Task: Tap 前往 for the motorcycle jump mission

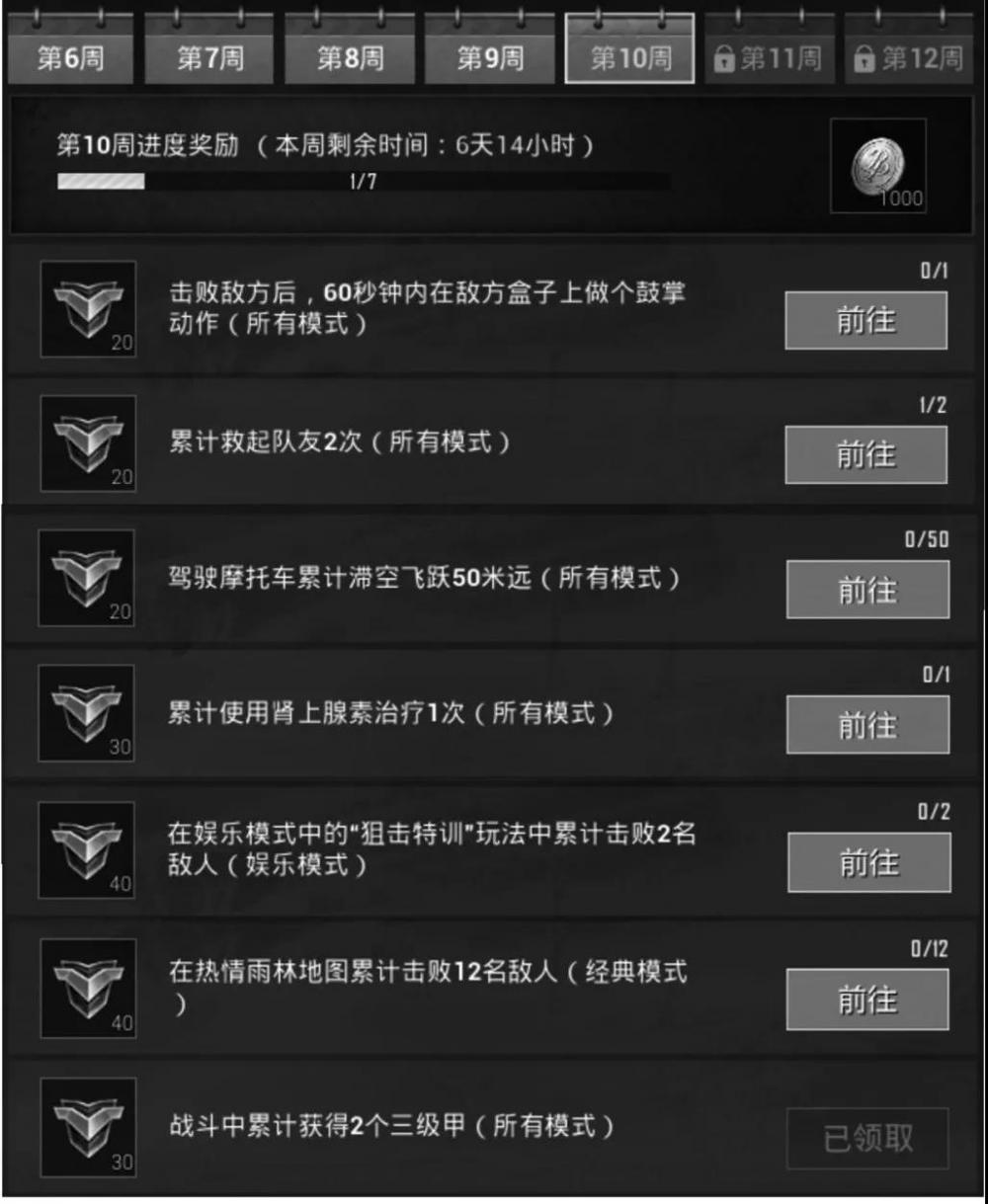Action: pos(865,590)
